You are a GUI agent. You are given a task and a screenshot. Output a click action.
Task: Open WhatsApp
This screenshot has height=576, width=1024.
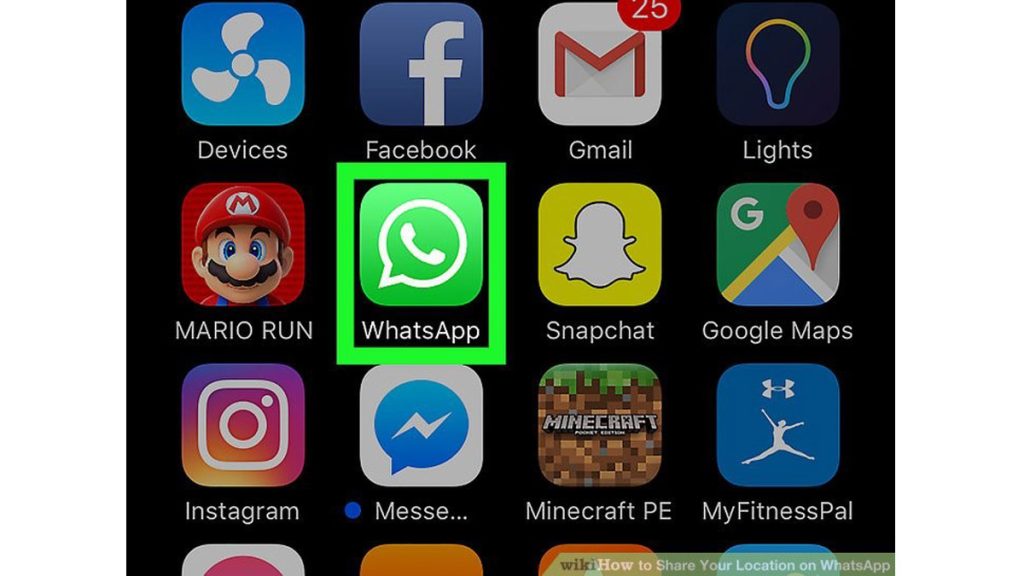[x=421, y=244]
